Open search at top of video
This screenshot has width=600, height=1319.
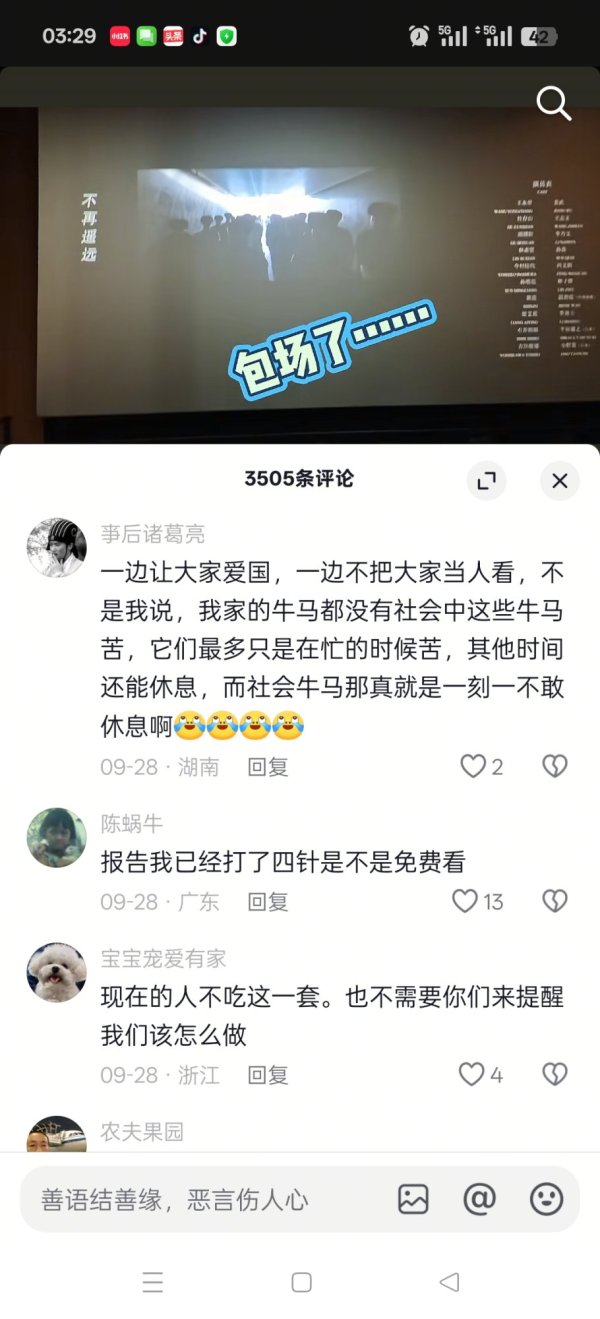[553, 103]
